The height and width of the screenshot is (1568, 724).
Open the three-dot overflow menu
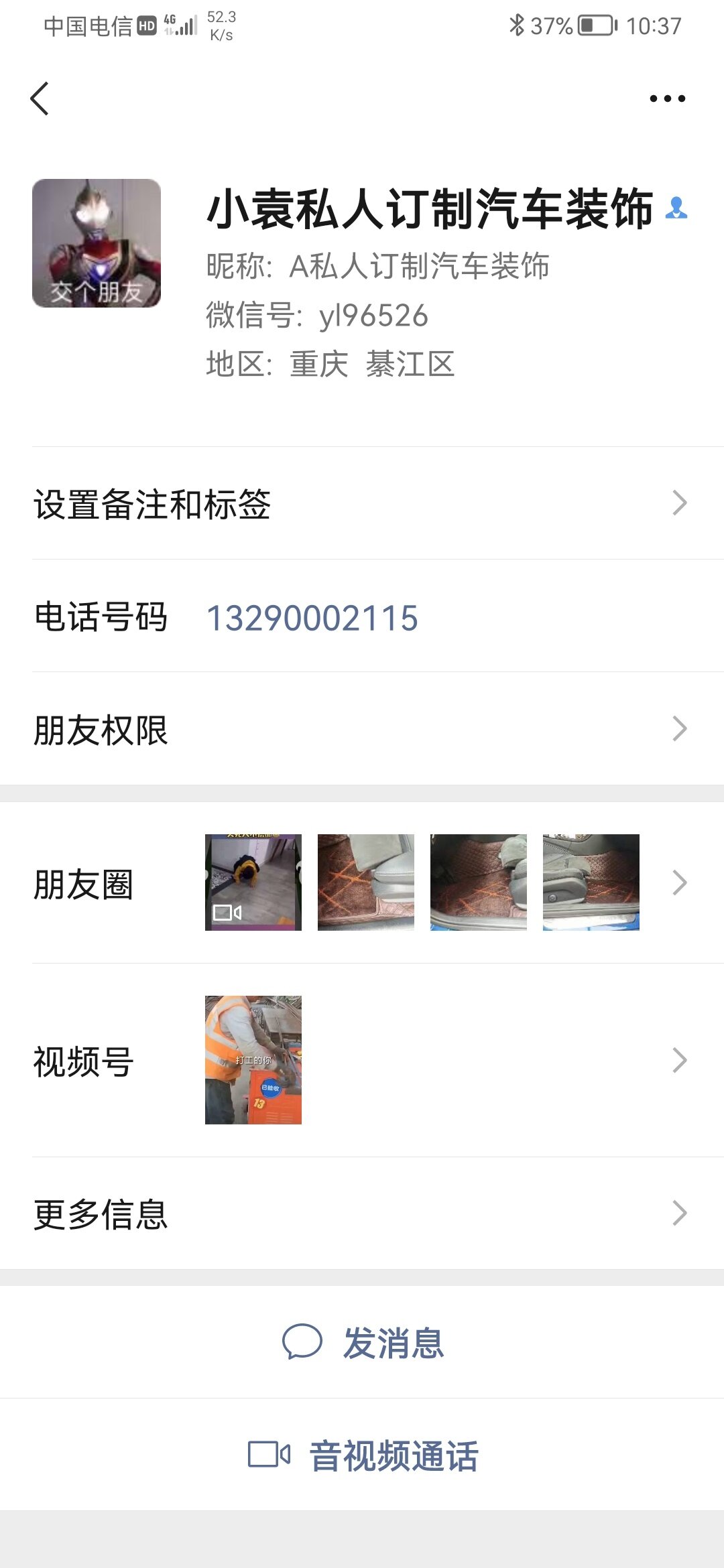coord(667,99)
